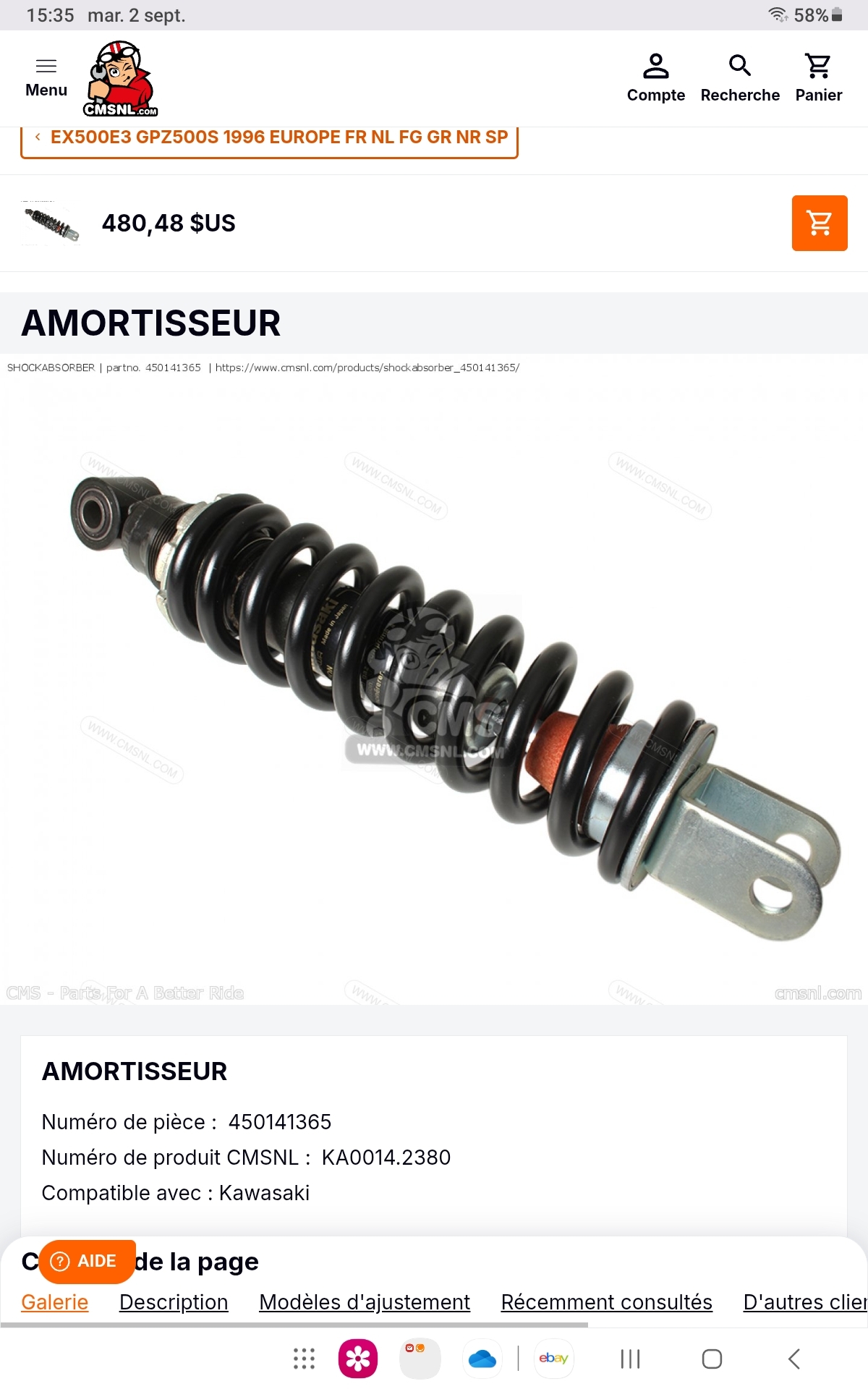This screenshot has width=868, height=1389.
Task: Go to the CMSNL home logo
Action: [121, 79]
